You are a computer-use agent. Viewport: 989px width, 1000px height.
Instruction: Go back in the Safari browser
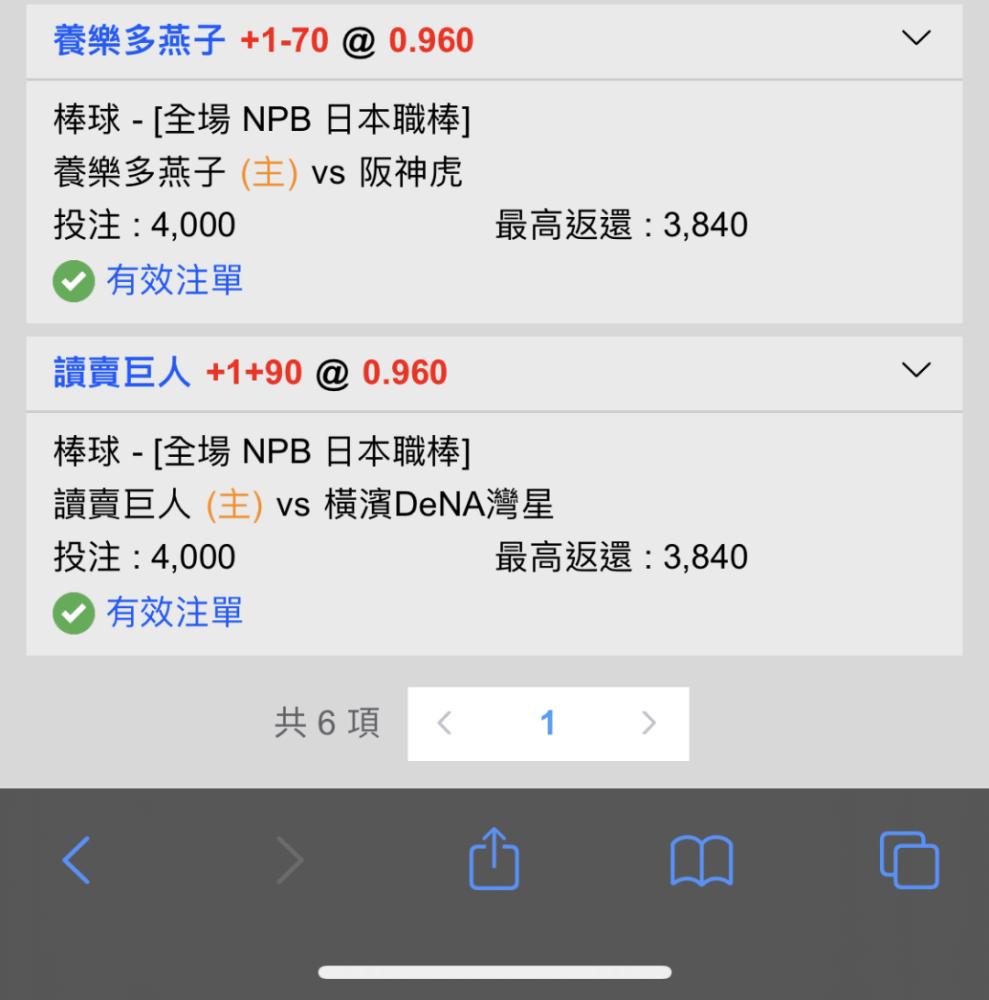pyautogui.click(x=77, y=860)
